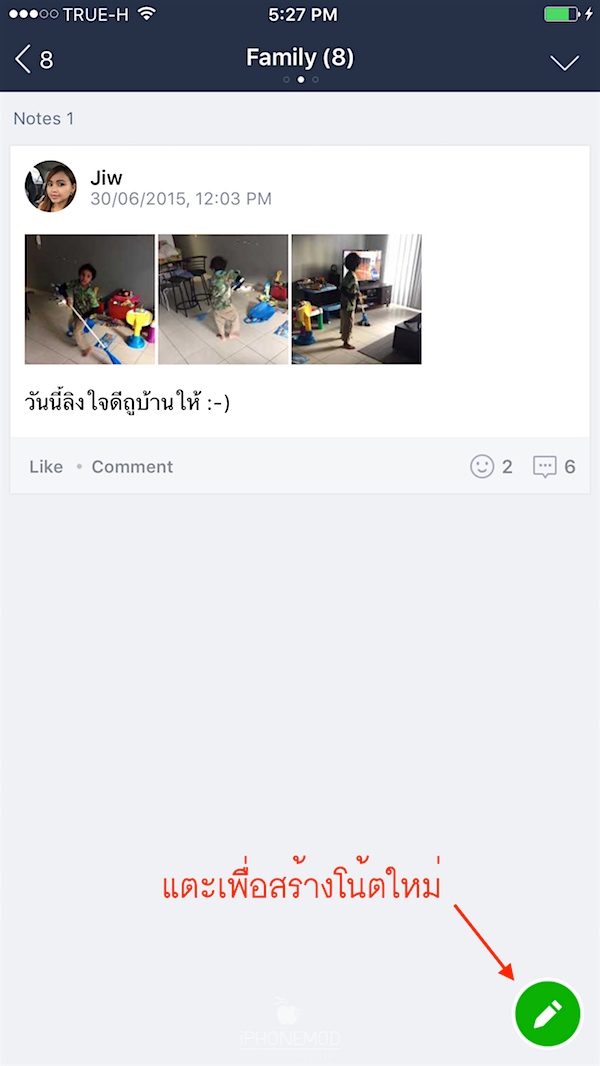View Jiw's profile picture
The width and height of the screenshot is (600, 1066).
(51, 187)
